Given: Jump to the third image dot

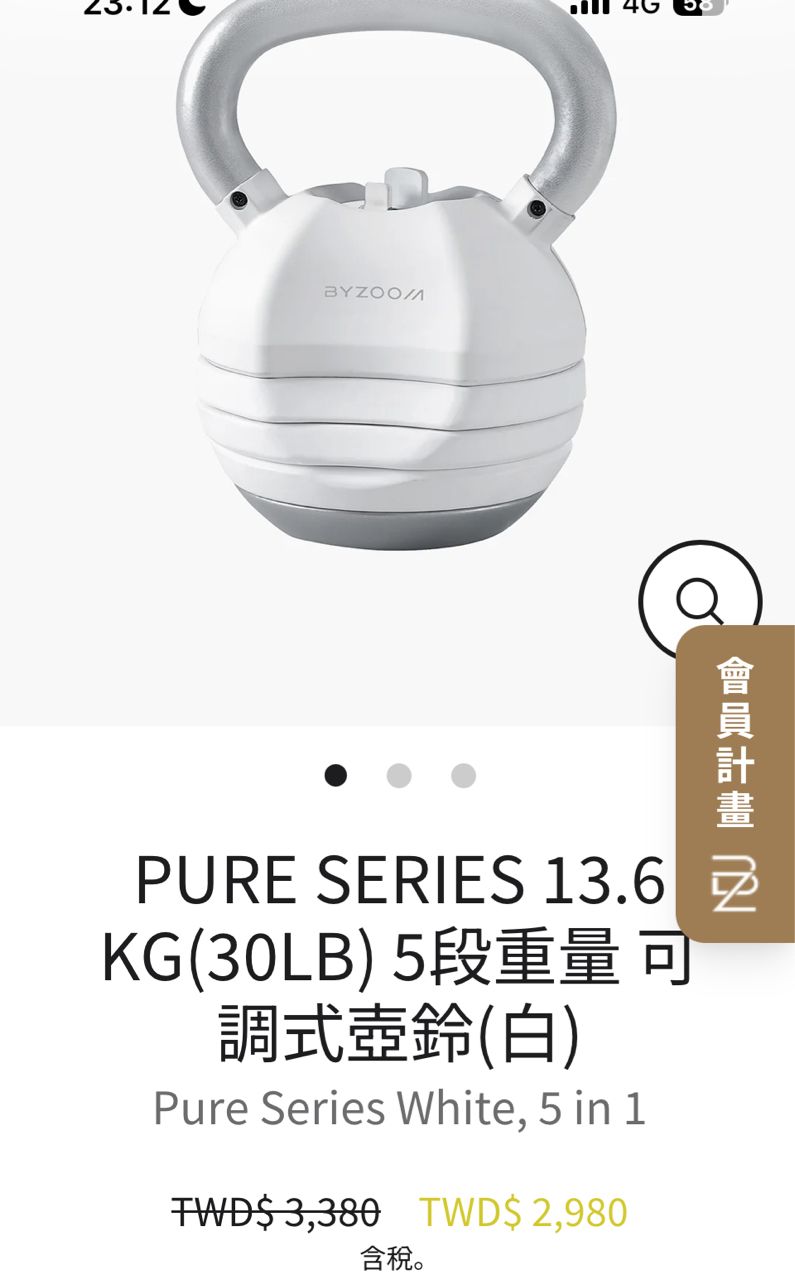Looking at the screenshot, I should point(463,775).
